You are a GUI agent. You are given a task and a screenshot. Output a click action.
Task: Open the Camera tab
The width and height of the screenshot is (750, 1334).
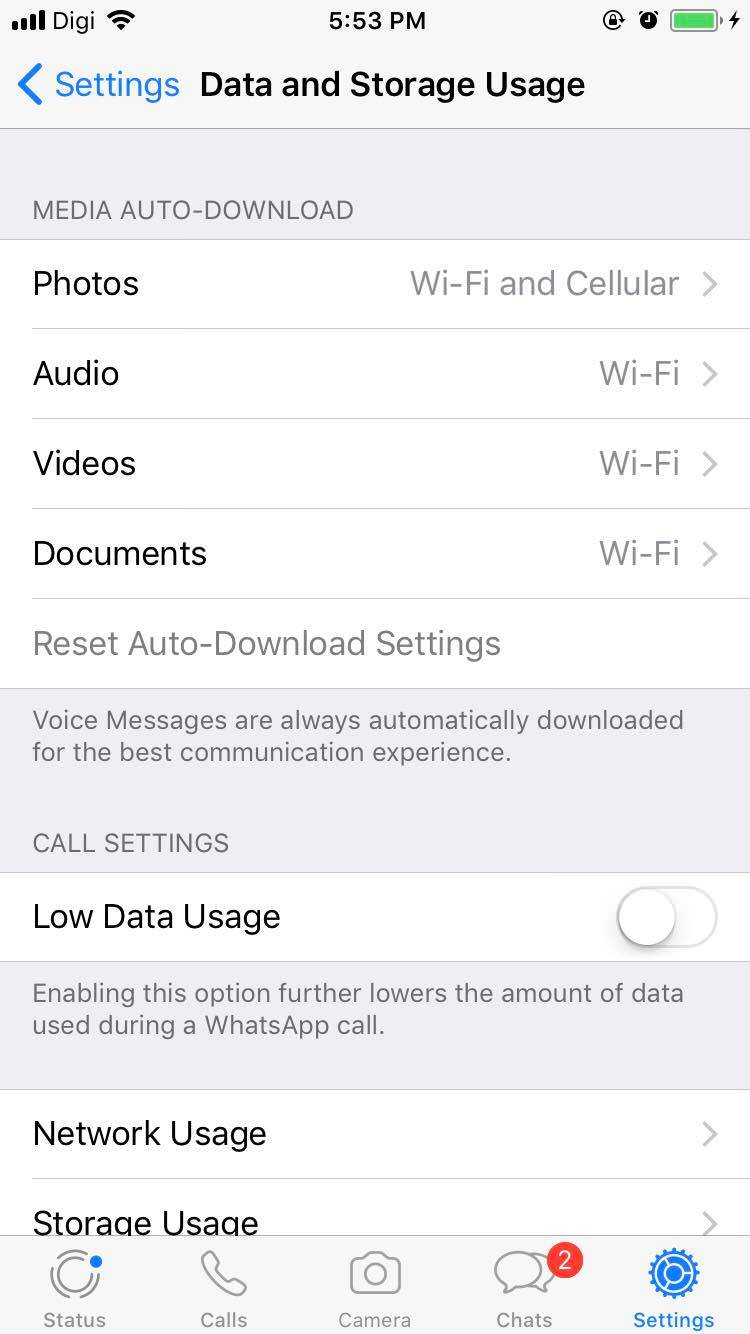point(375,1288)
